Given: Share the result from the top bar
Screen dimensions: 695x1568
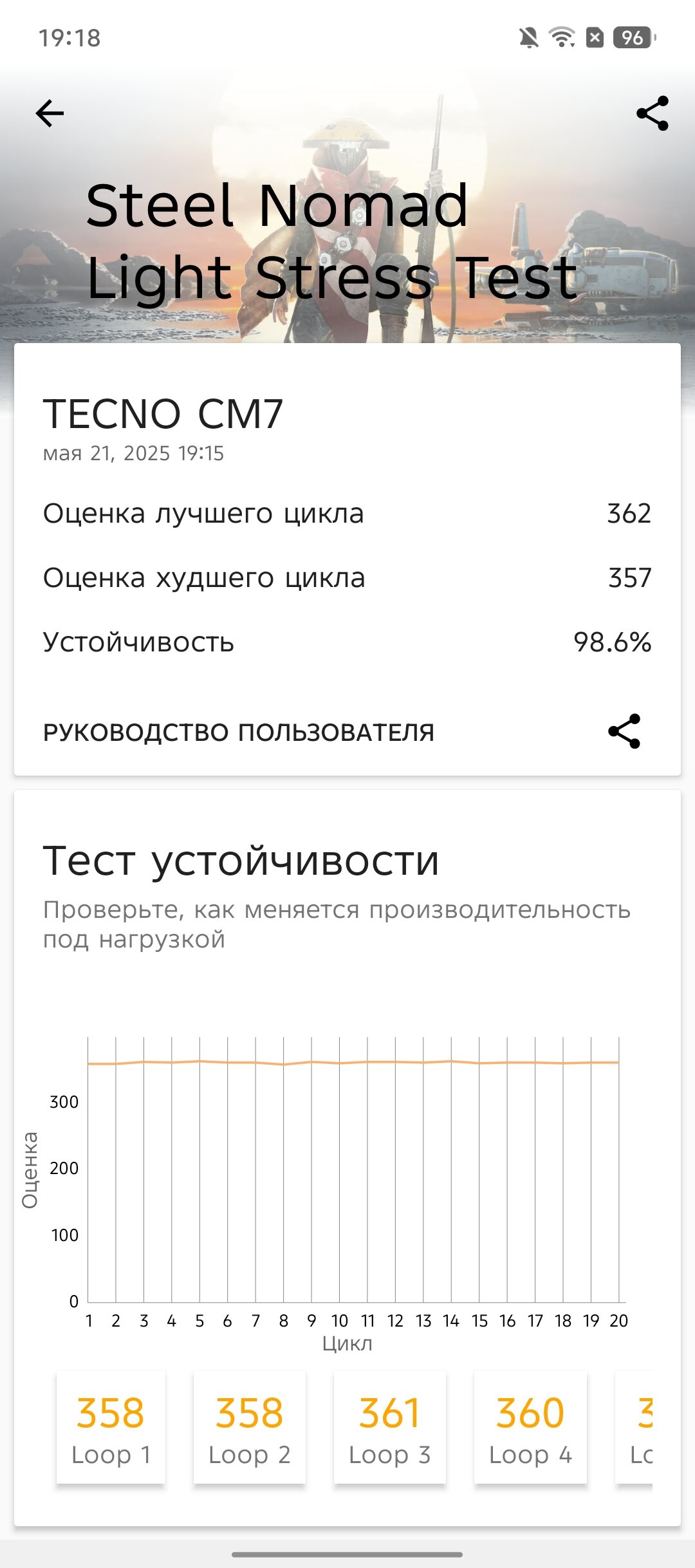Looking at the screenshot, I should point(652,114).
